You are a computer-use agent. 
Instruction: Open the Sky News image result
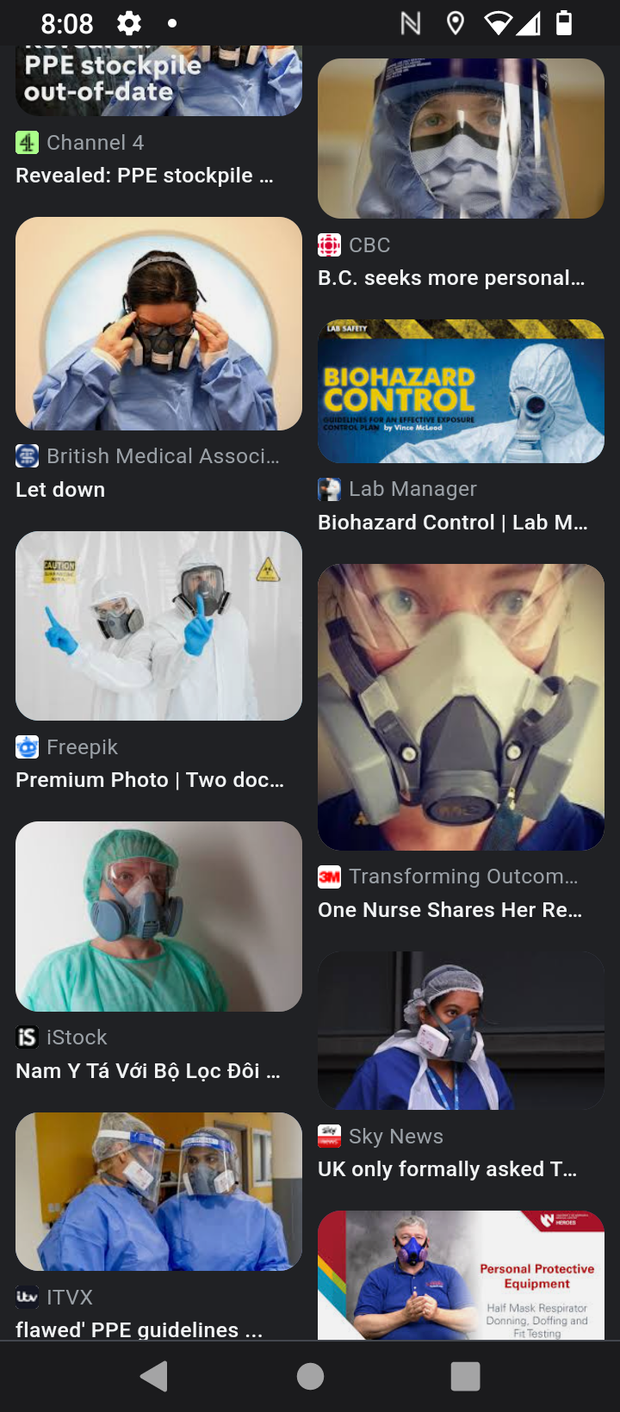tap(460, 1030)
